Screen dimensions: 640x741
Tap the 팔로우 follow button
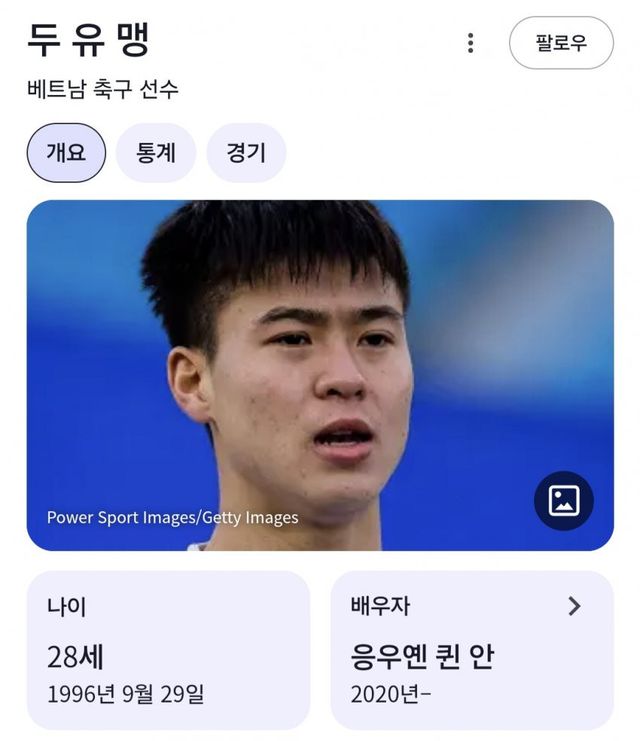561,43
